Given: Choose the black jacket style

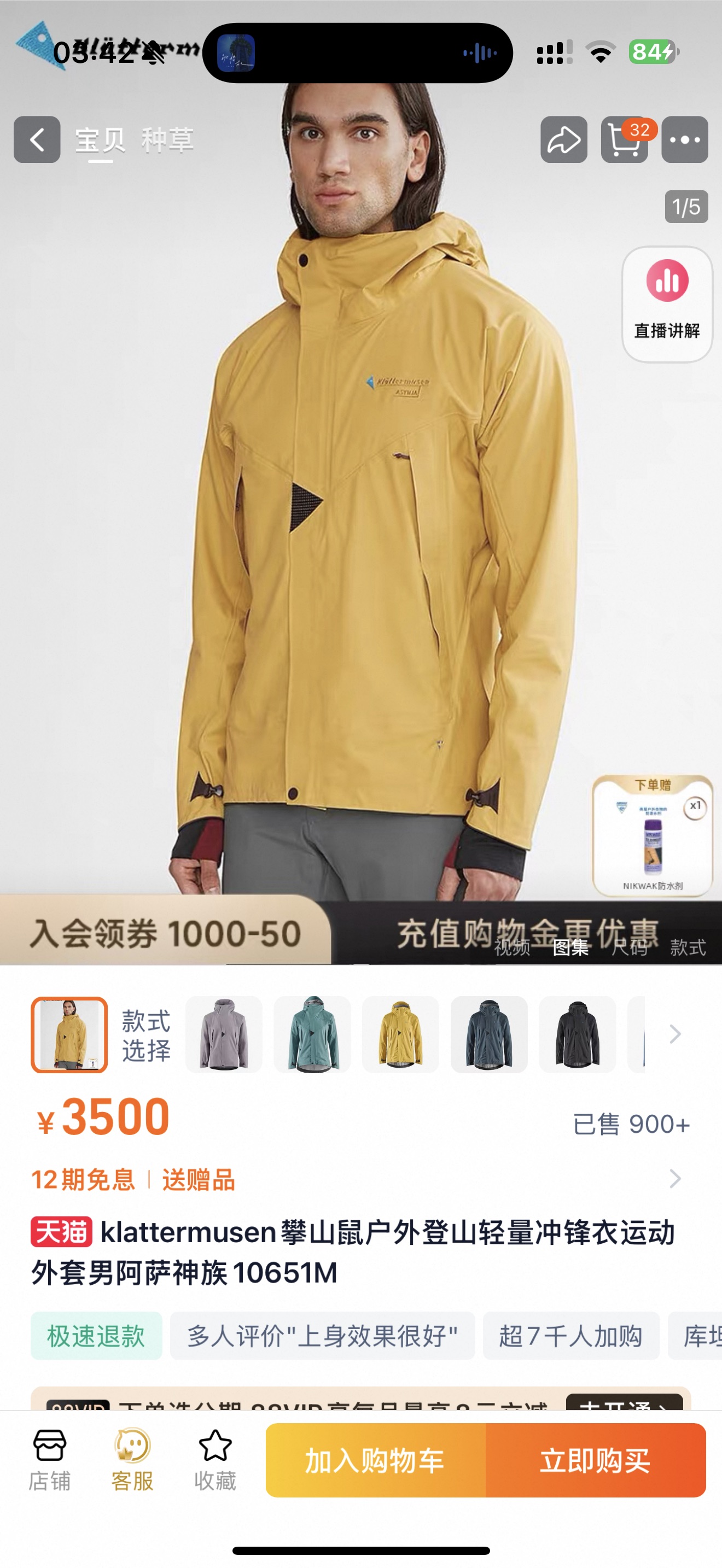Looking at the screenshot, I should pos(577,1034).
